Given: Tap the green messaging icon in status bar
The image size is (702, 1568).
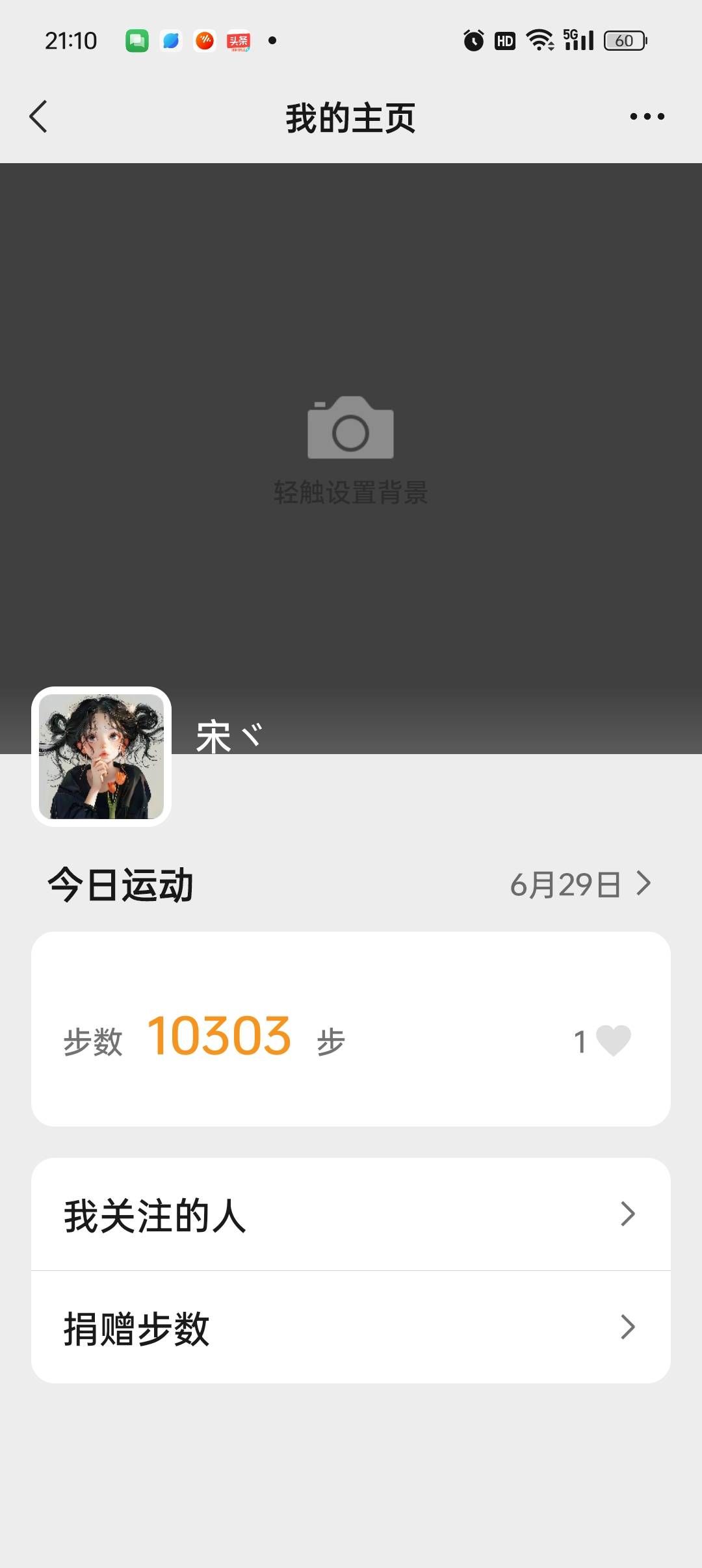Looking at the screenshot, I should (x=136, y=40).
